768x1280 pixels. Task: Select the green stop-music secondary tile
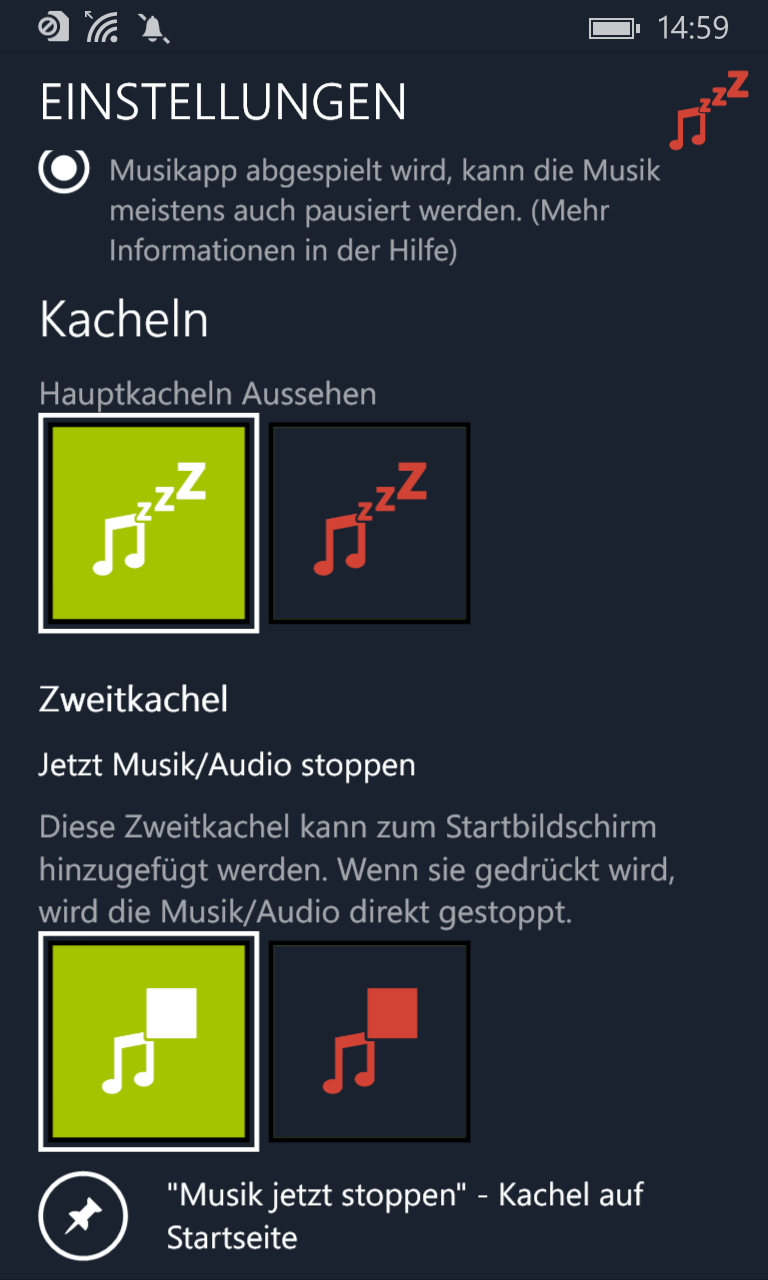coord(149,1041)
